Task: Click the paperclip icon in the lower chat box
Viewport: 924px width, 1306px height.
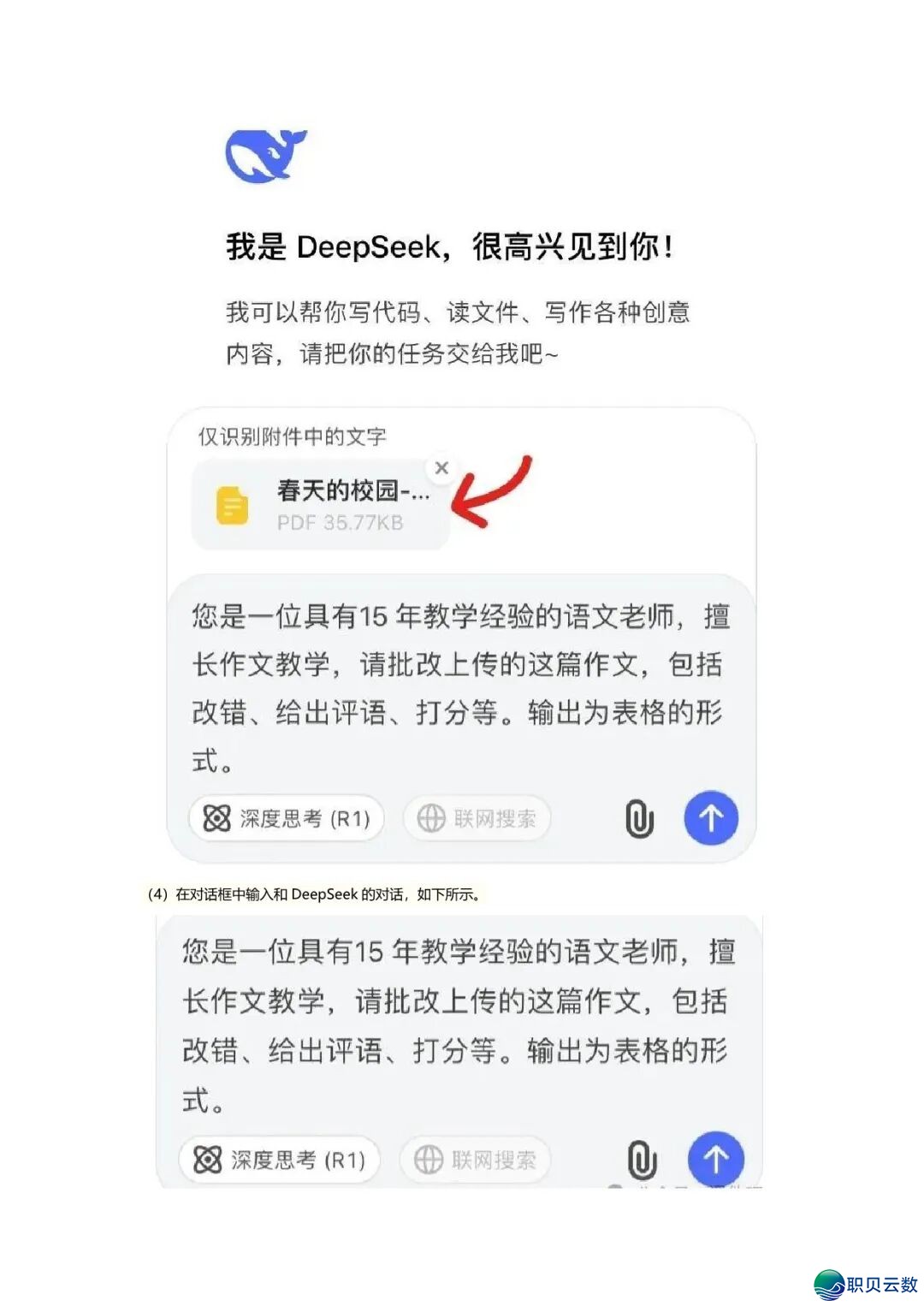Action: [640, 1160]
